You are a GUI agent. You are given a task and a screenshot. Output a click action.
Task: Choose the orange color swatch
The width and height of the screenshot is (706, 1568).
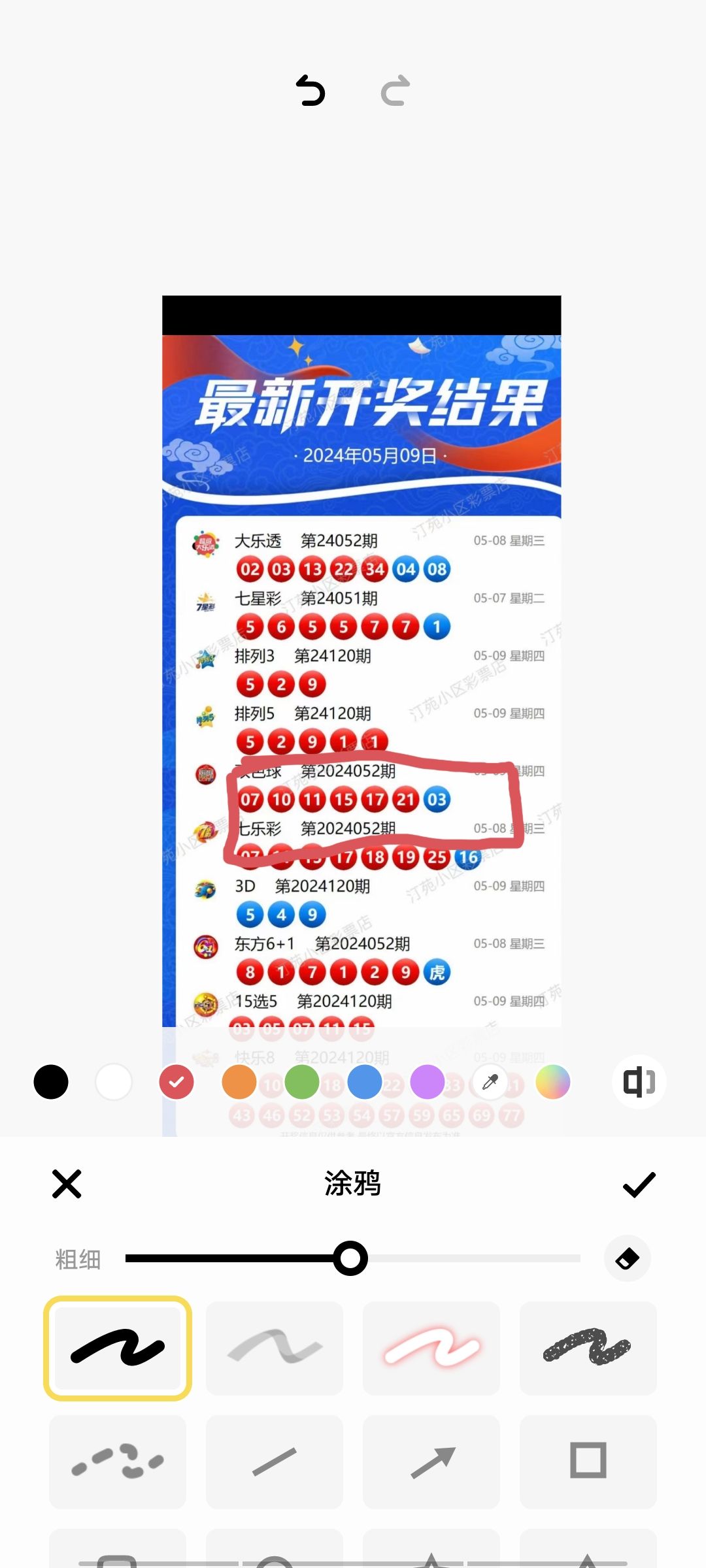point(239,1082)
